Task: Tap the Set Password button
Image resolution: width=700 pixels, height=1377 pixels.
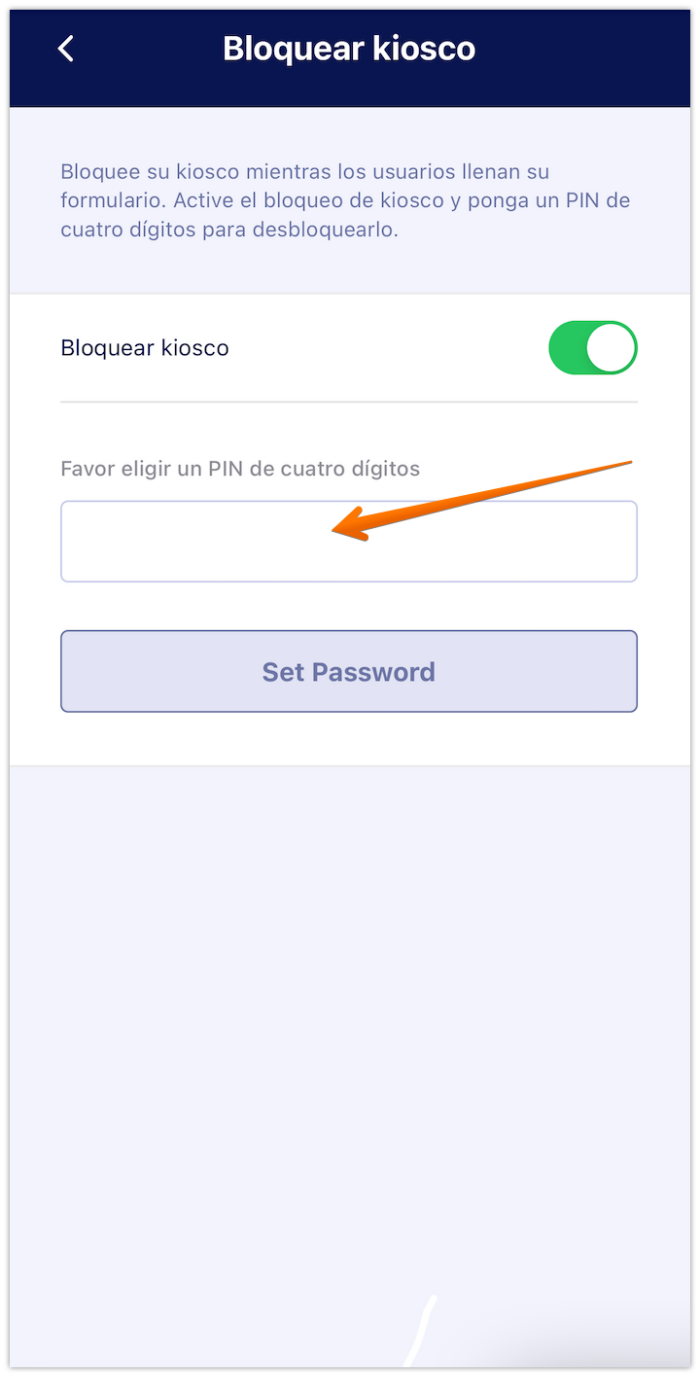Action: point(348,671)
